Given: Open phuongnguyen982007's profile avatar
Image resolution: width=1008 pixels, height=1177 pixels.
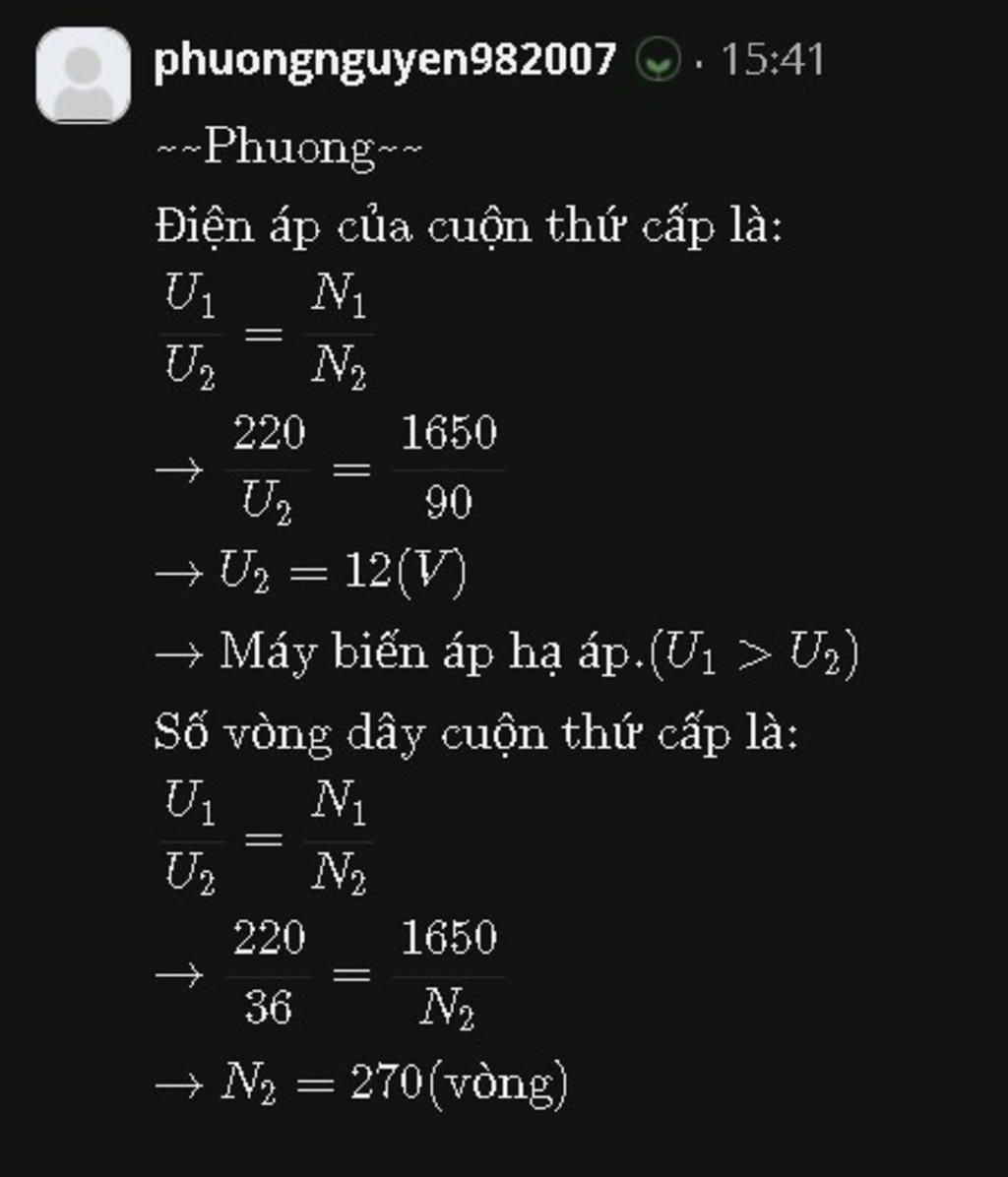Looking at the screenshot, I should tap(83, 76).
